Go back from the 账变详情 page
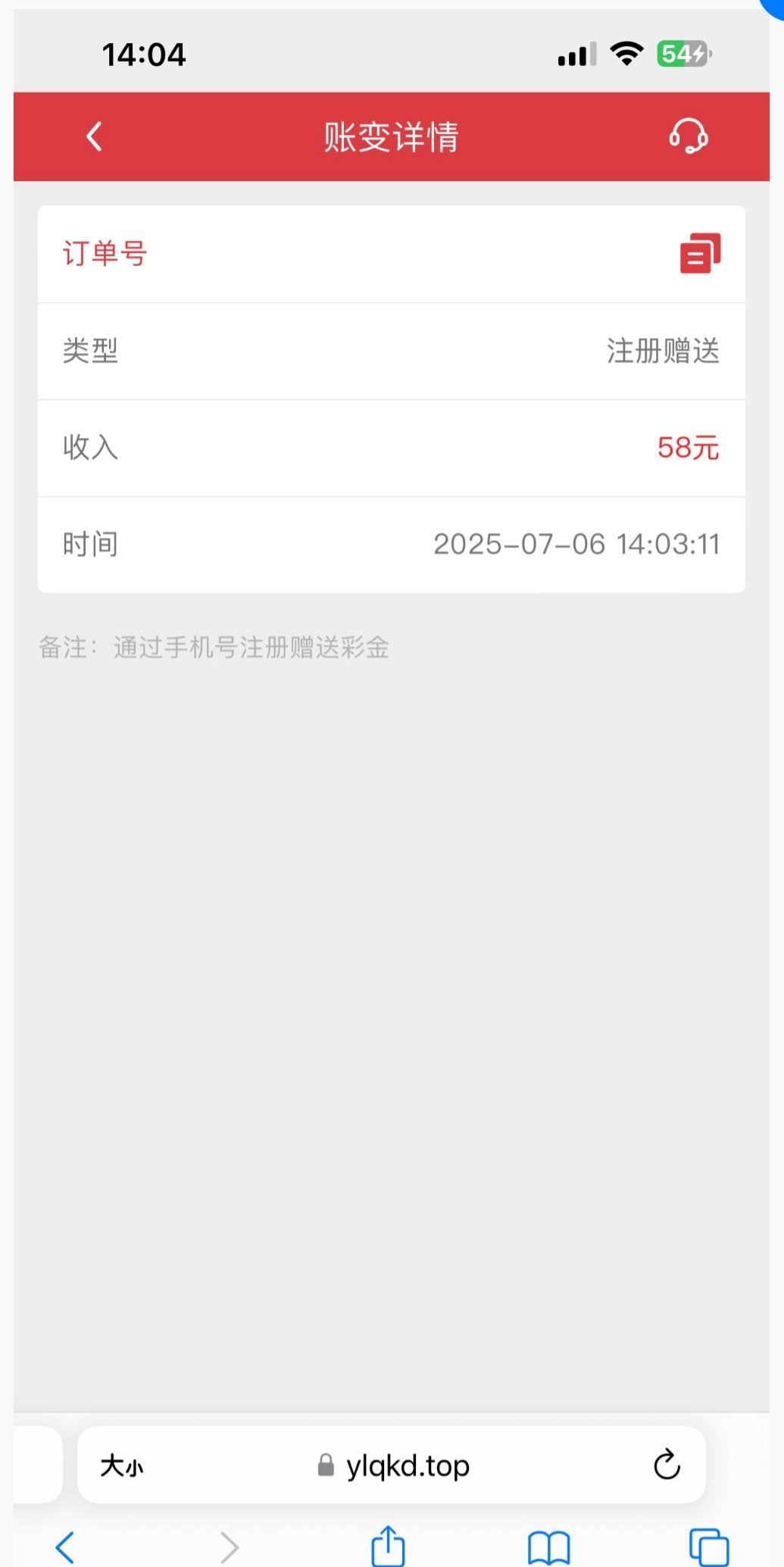This screenshot has height=1567, width=784. [95, 137]
